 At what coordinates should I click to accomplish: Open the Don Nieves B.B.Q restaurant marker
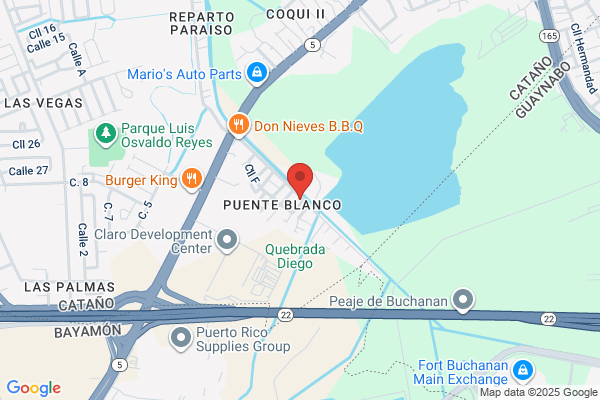pyautogui.click(x=239, y=126)
